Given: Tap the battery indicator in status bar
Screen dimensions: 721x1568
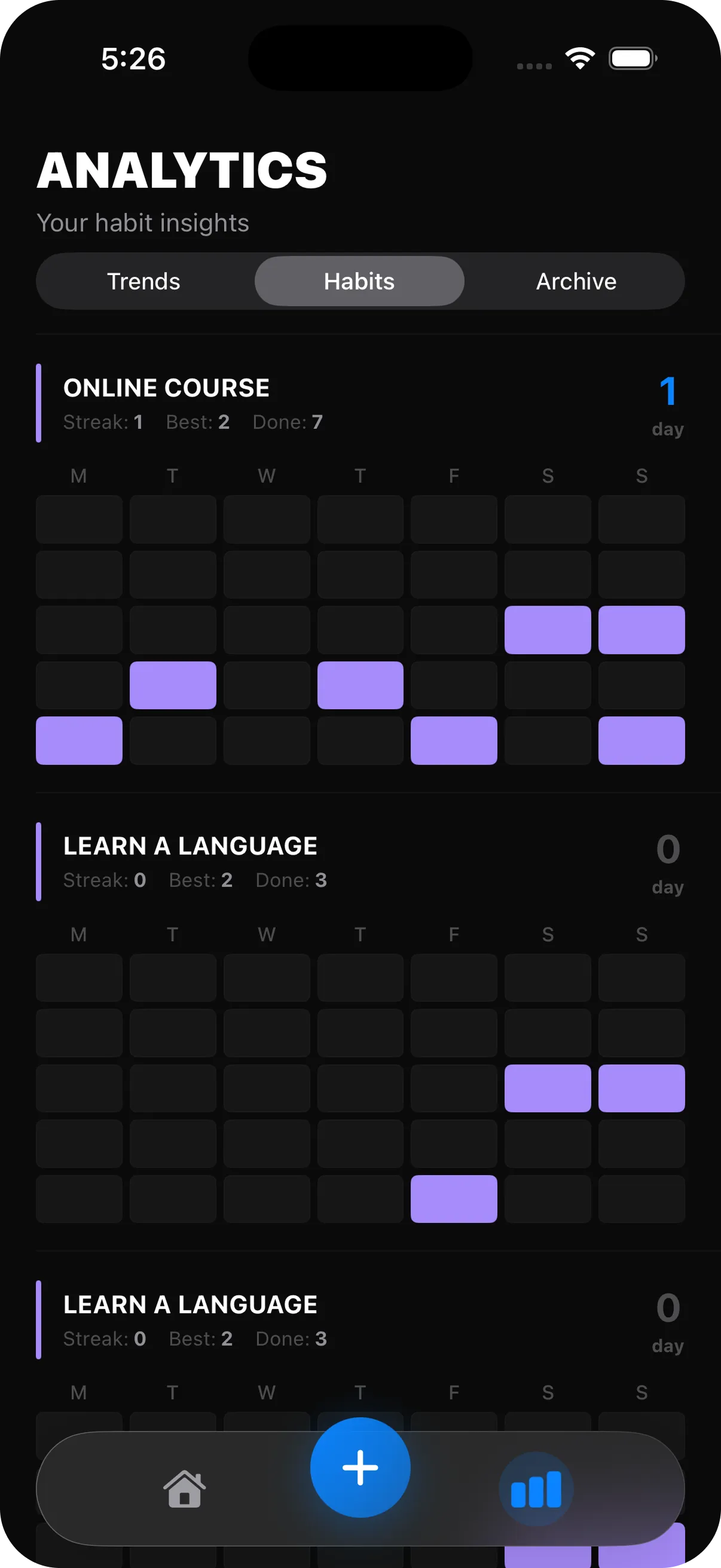Looking at the screenshot, I should [631, 57].
